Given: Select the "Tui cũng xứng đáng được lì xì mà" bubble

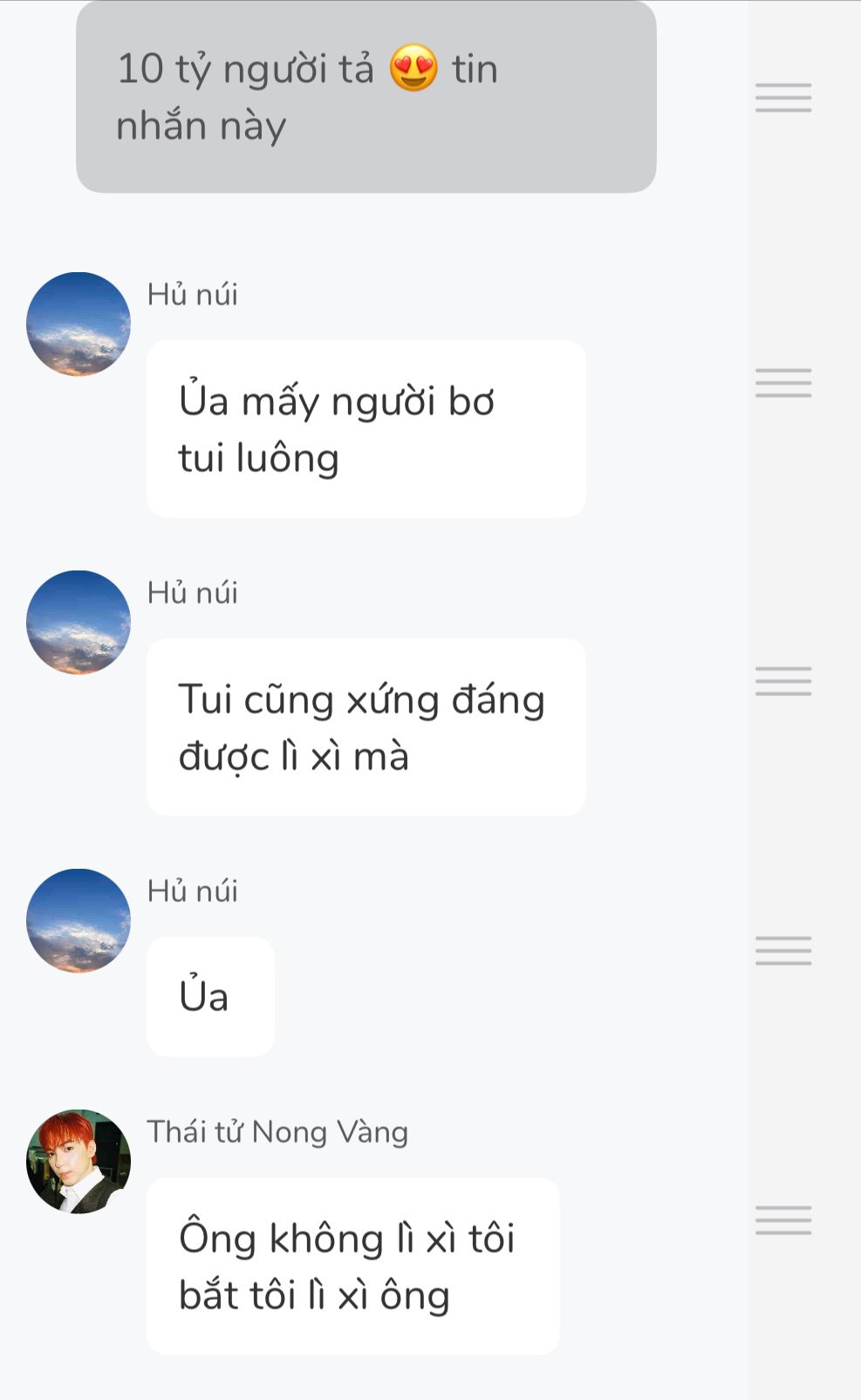Looking at the screenshot, I should pos(366,727).
